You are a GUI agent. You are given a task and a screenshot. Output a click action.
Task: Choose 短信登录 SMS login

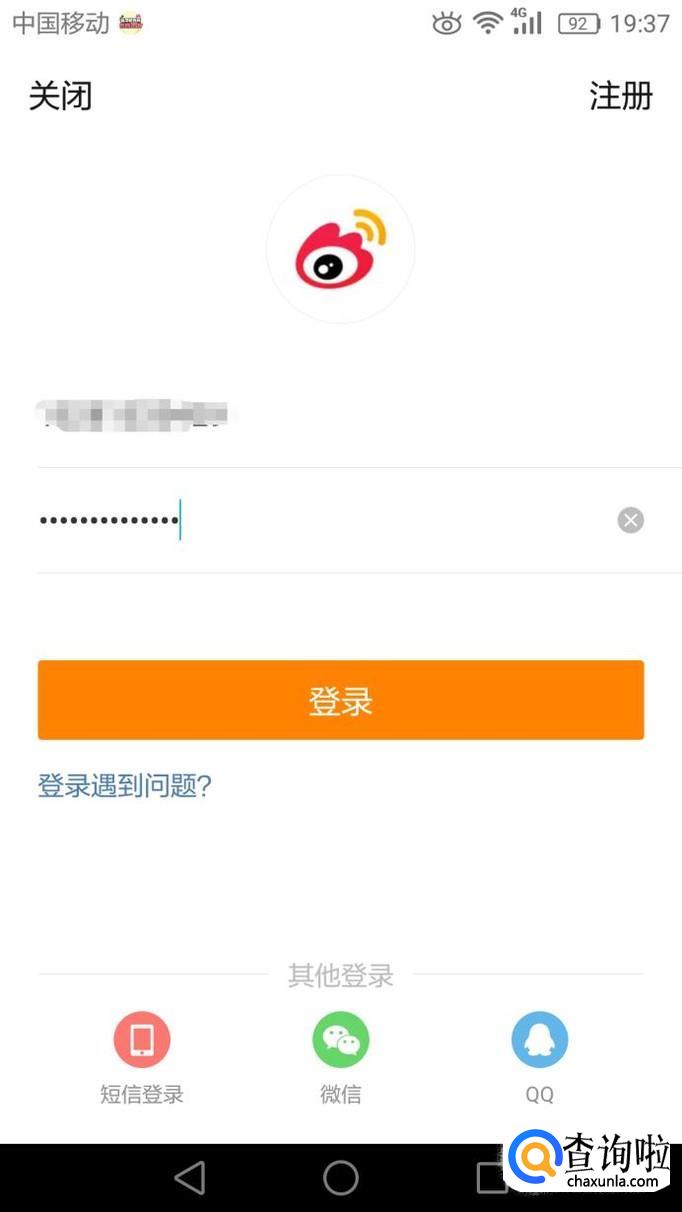pos(142,1058)
